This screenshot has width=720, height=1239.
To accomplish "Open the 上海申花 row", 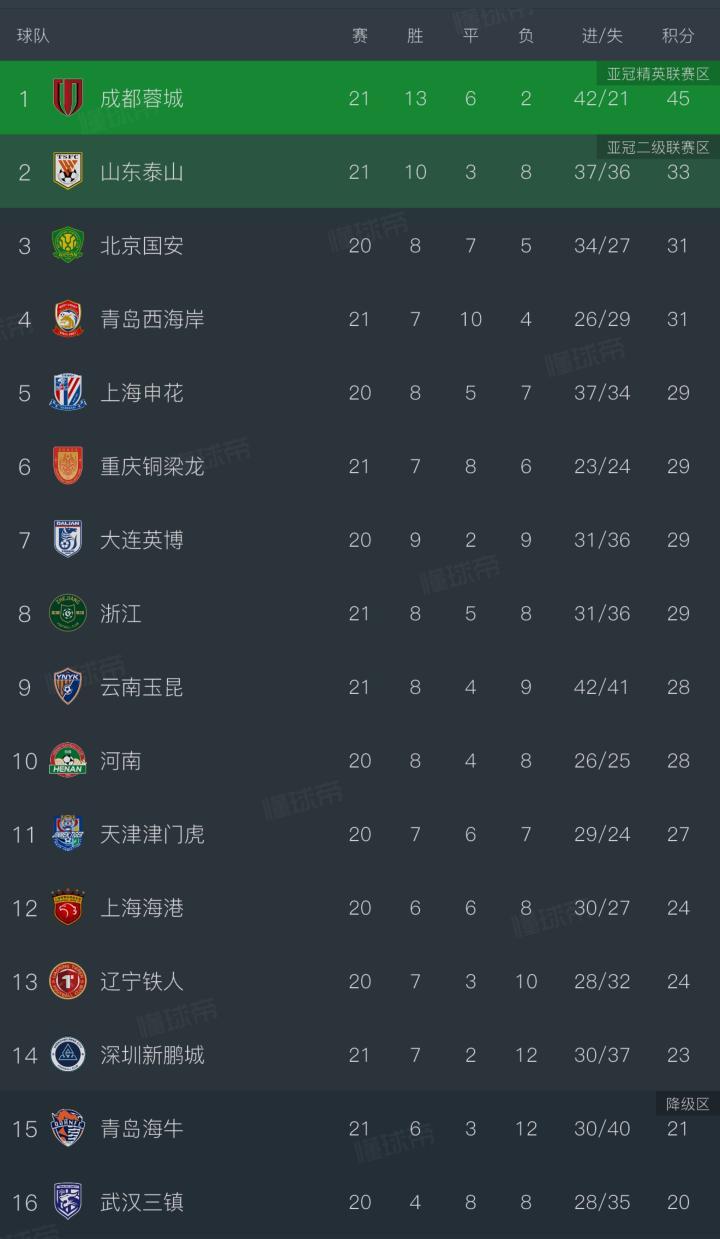I will click(360, 392).
